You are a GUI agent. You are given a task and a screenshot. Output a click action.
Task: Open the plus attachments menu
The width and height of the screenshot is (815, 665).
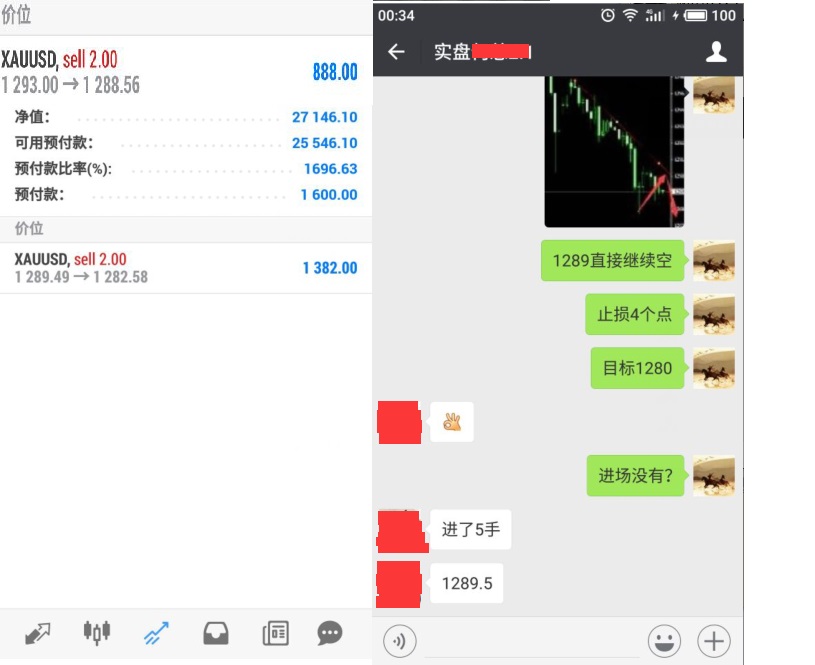pyautogui.click(x=714, y=640)
